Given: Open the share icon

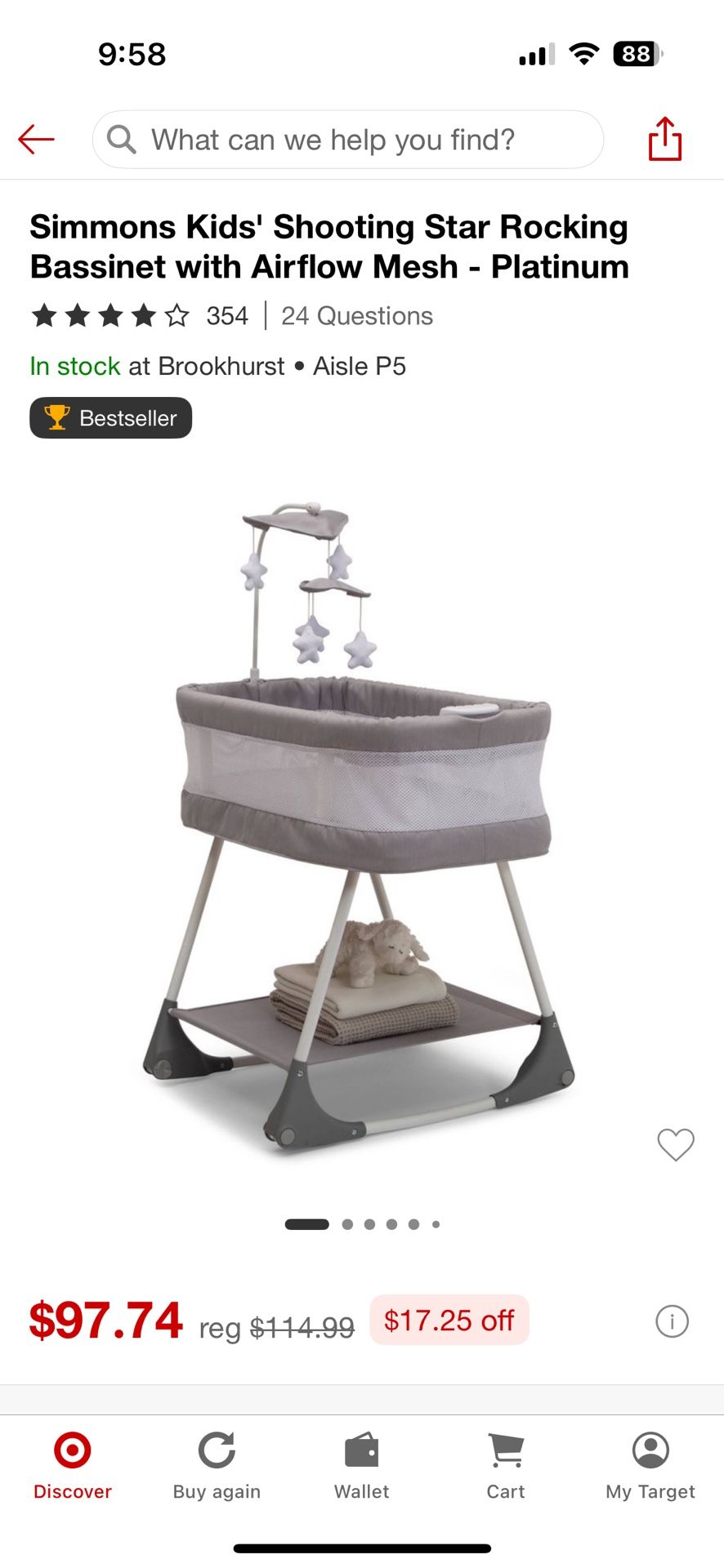Looking at the screenshot, I should pyautogui.click(x=664, y=139).
